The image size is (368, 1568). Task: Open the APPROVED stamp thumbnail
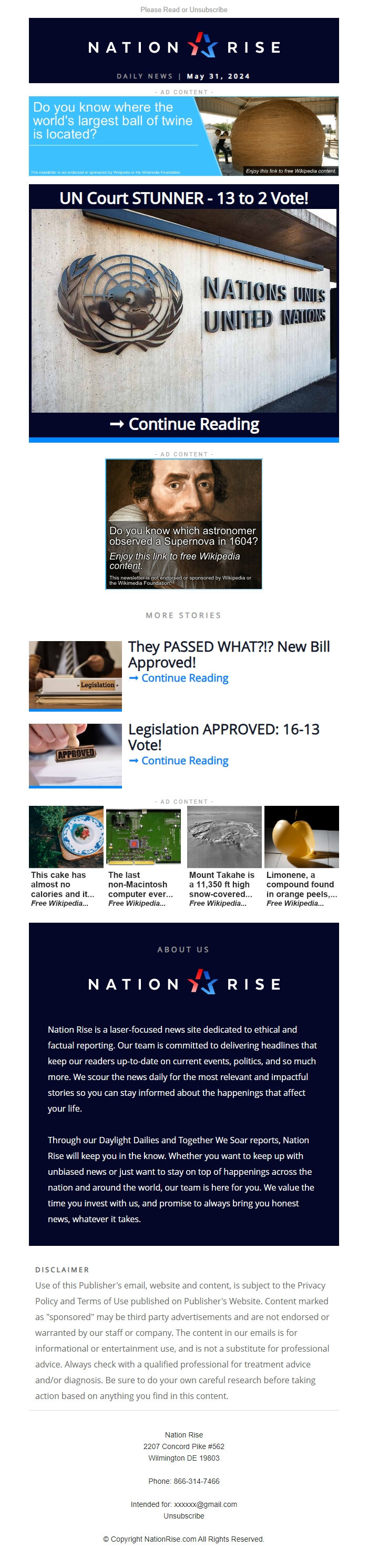point(75,755)
